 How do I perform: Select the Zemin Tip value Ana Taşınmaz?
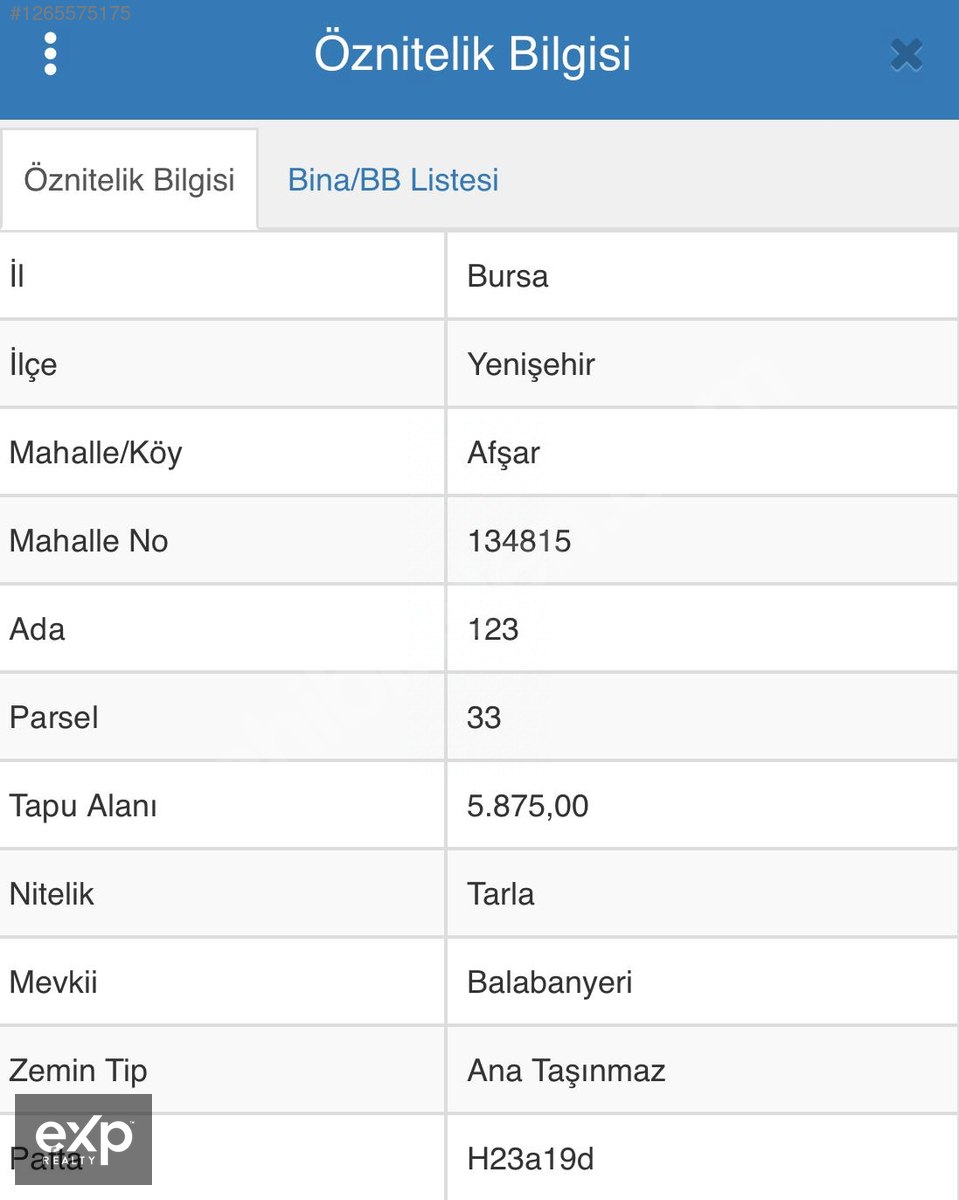(x=565, y=1070)
